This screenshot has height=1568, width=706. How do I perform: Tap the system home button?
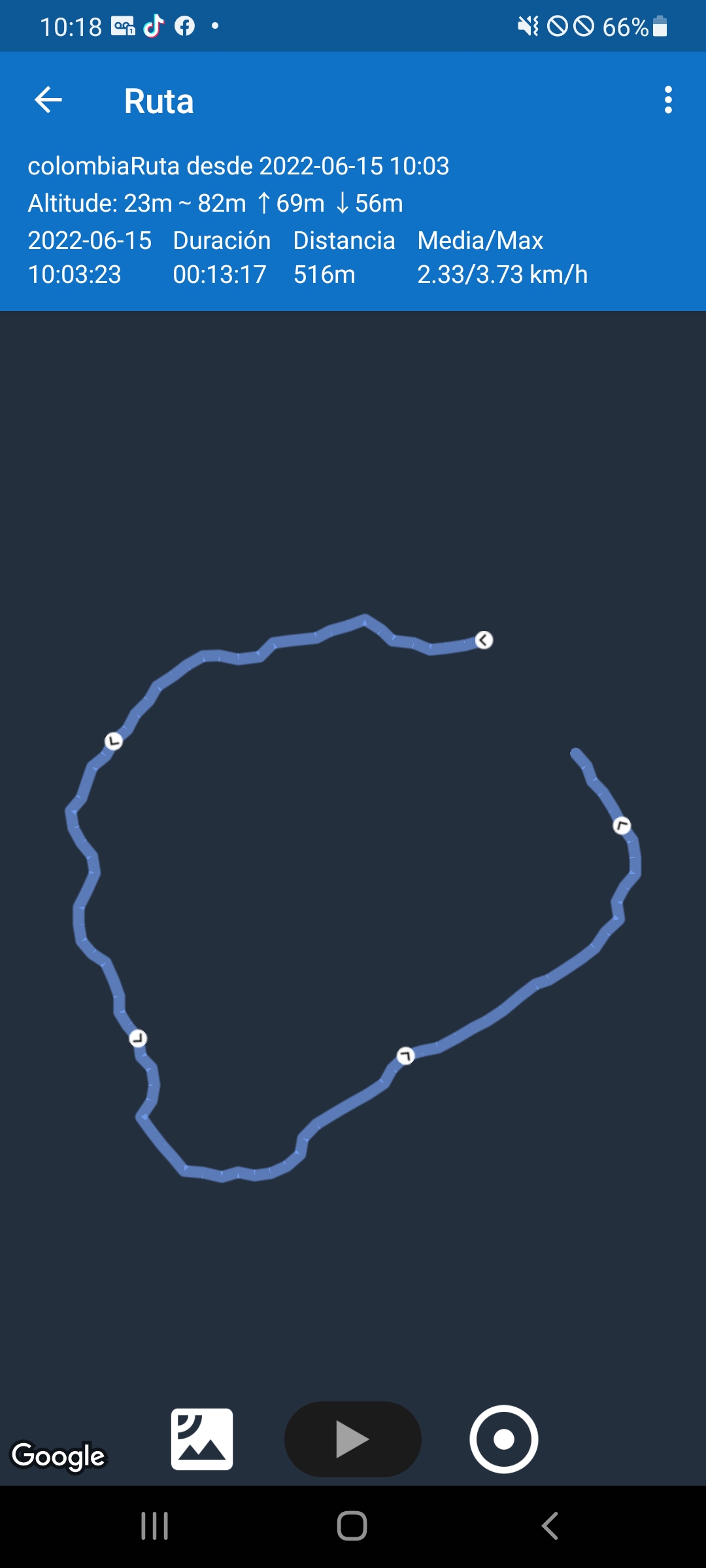[x=352, y=1526]
